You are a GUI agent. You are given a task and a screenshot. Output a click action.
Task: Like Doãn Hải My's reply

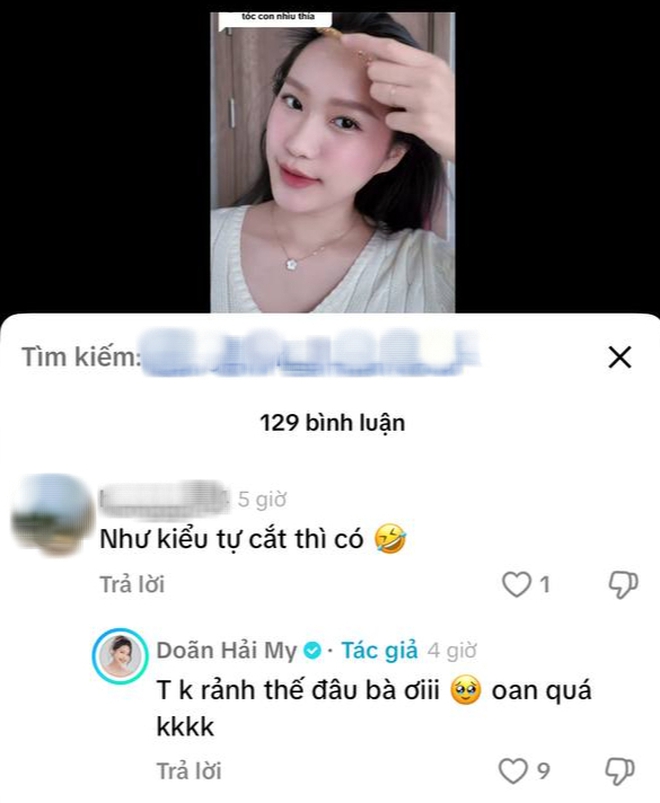click(x=513, y=771)
